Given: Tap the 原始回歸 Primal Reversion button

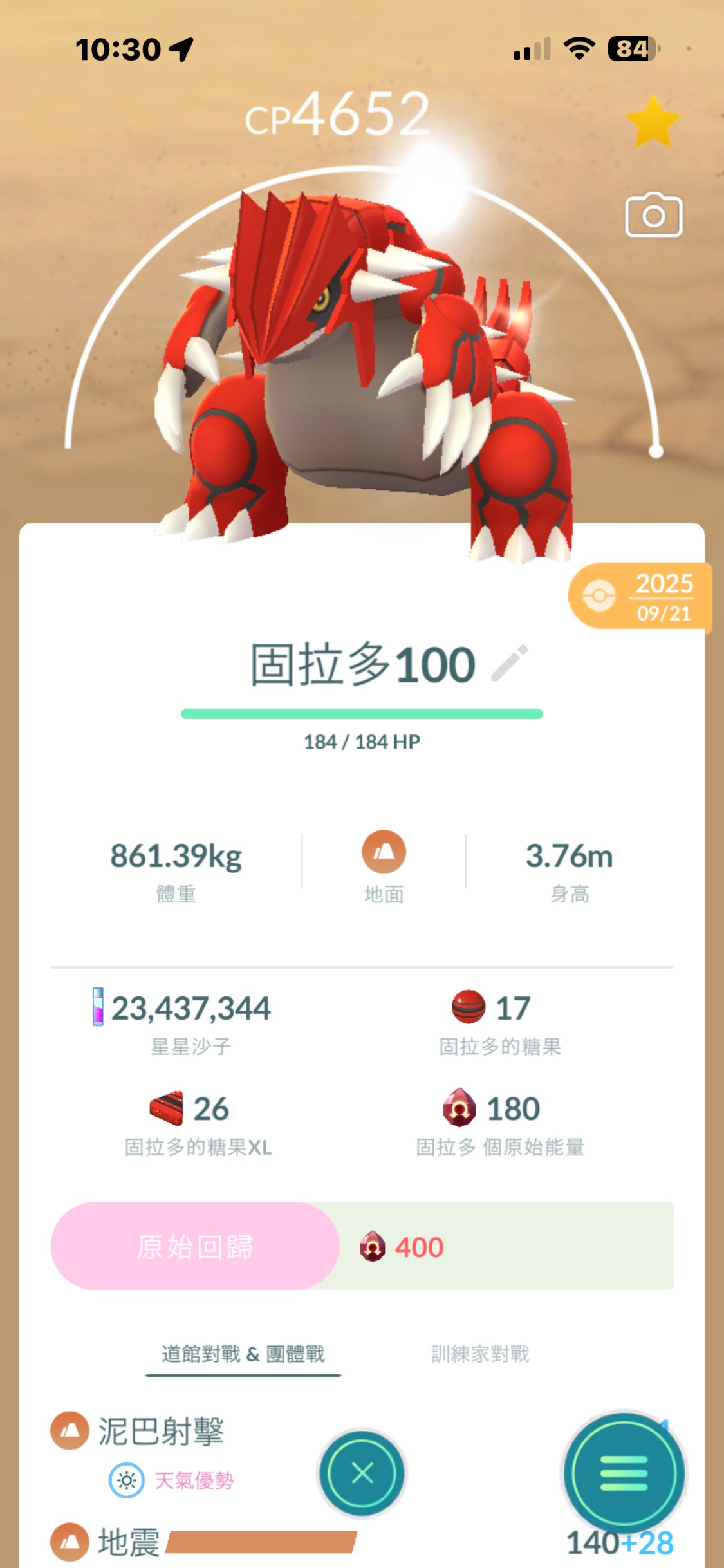Looking at the screenshot, I should coord(195,1247).
